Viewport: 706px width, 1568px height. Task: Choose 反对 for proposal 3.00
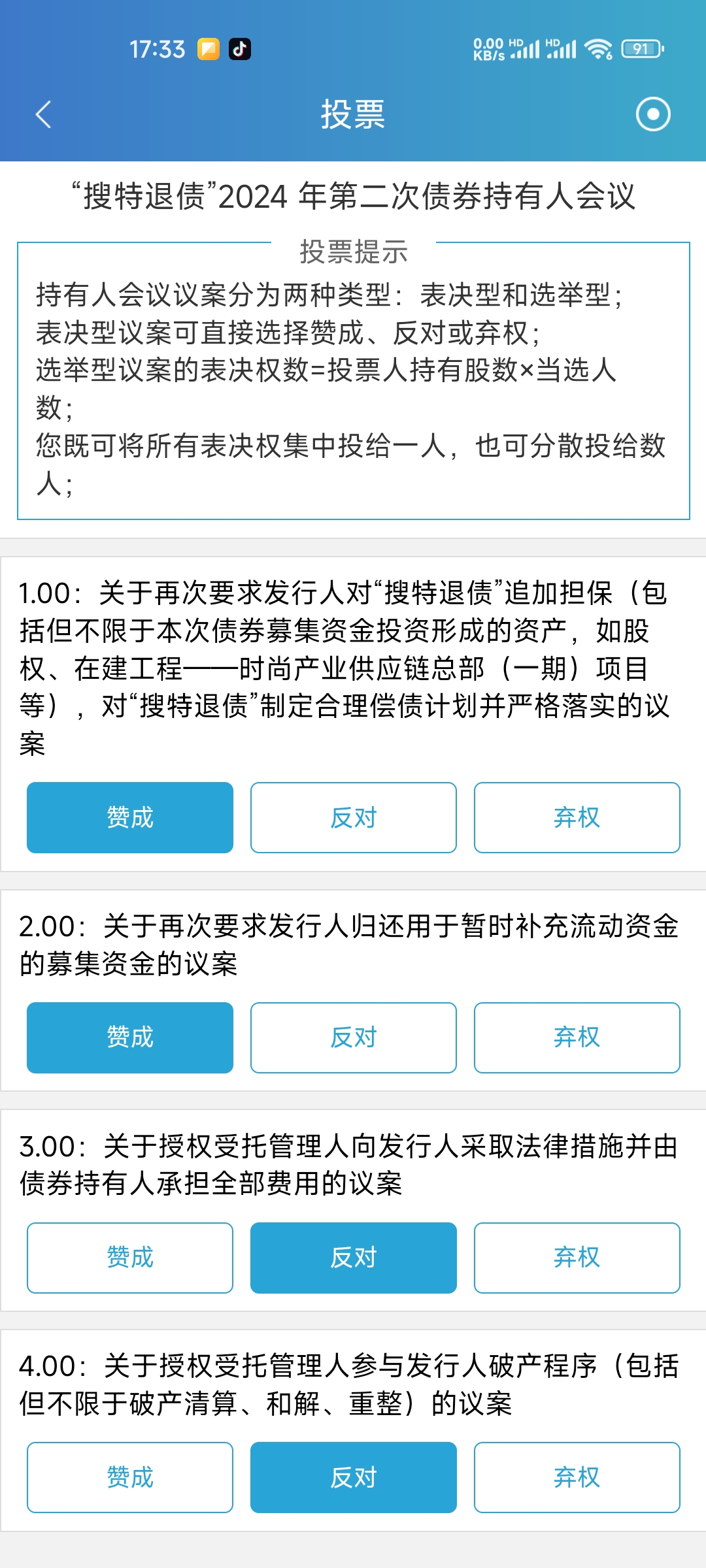click(x=353, y=1258)
